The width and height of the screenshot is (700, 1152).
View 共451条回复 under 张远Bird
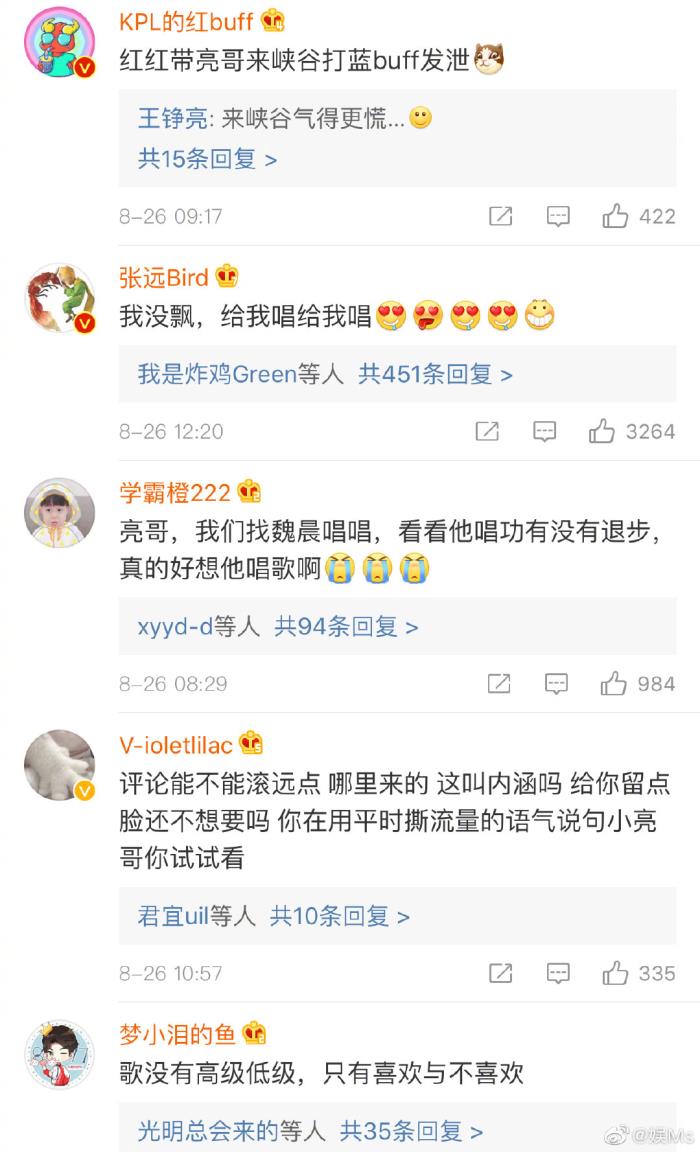pos(436,374)
